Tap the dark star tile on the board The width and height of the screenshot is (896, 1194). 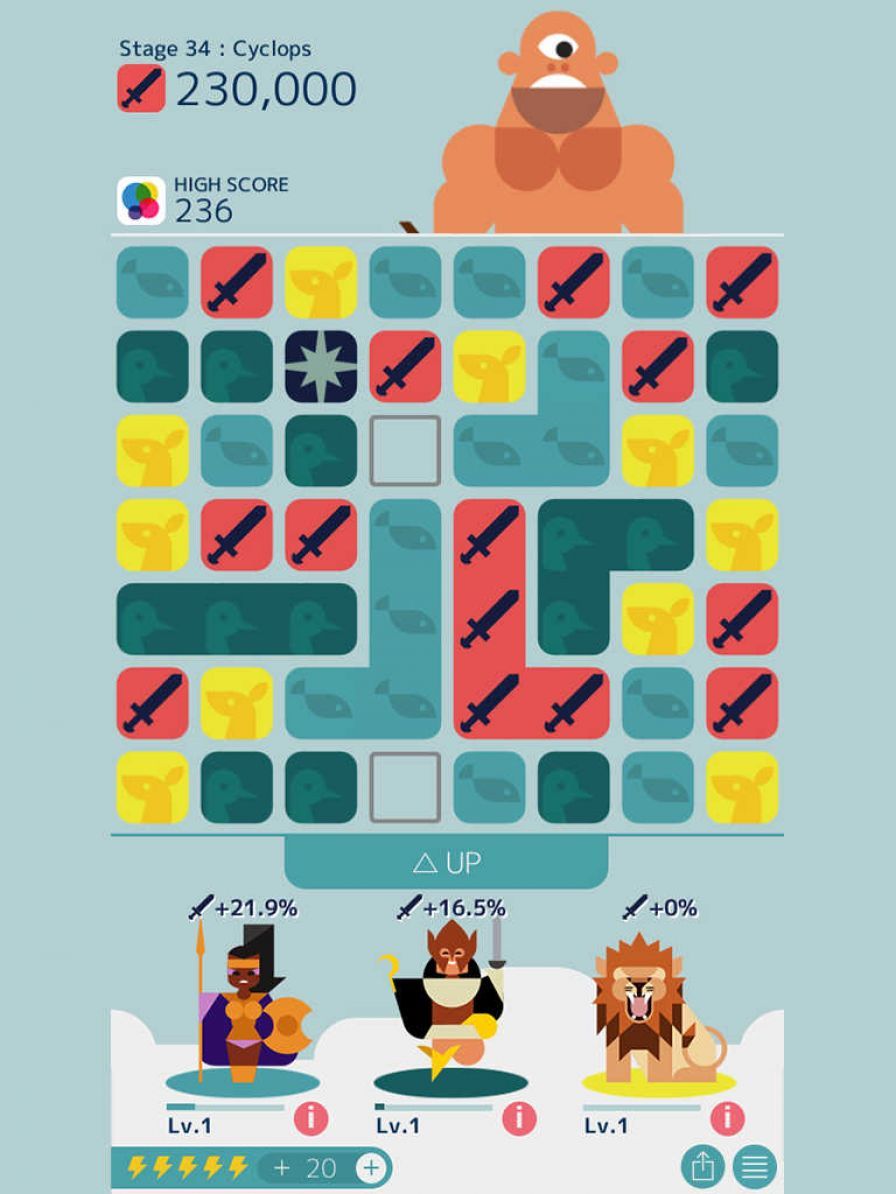(320, 366)
